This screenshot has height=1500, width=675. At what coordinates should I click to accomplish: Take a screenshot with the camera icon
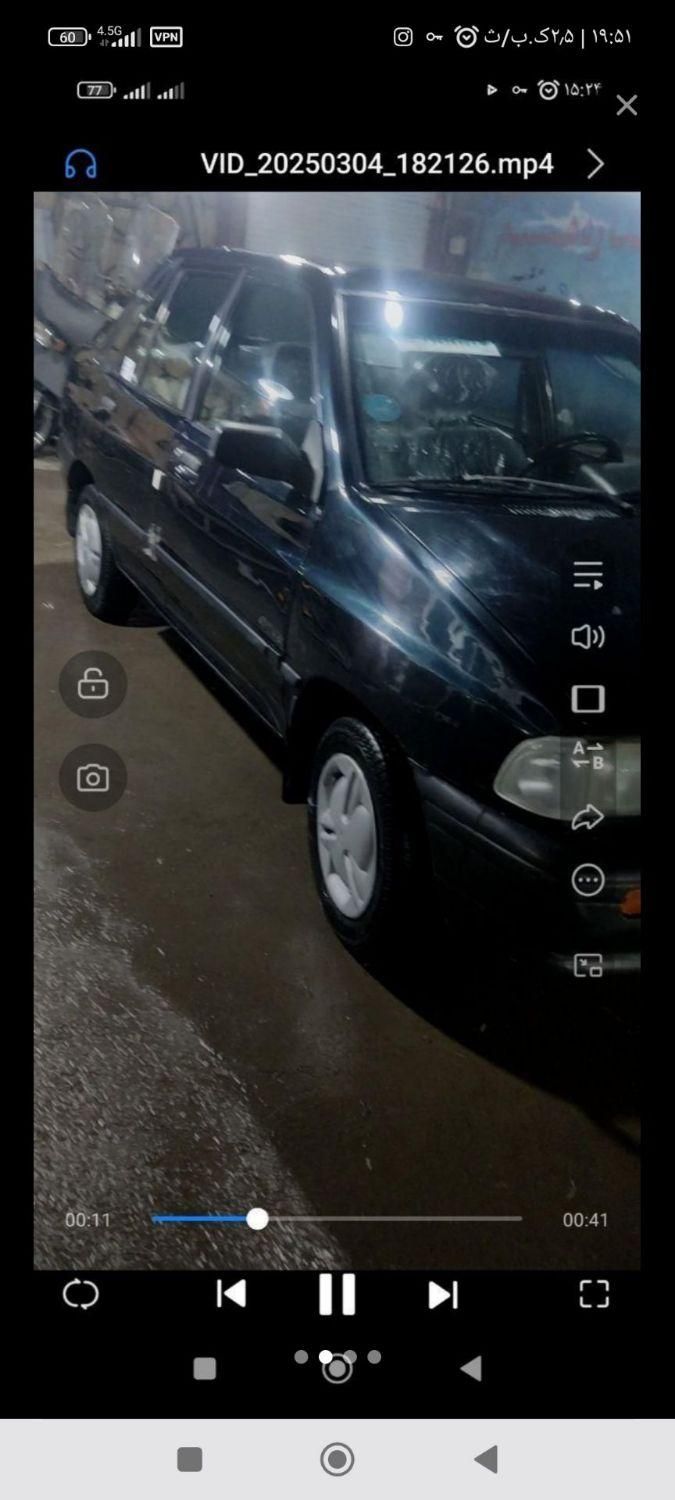point(93,778)
